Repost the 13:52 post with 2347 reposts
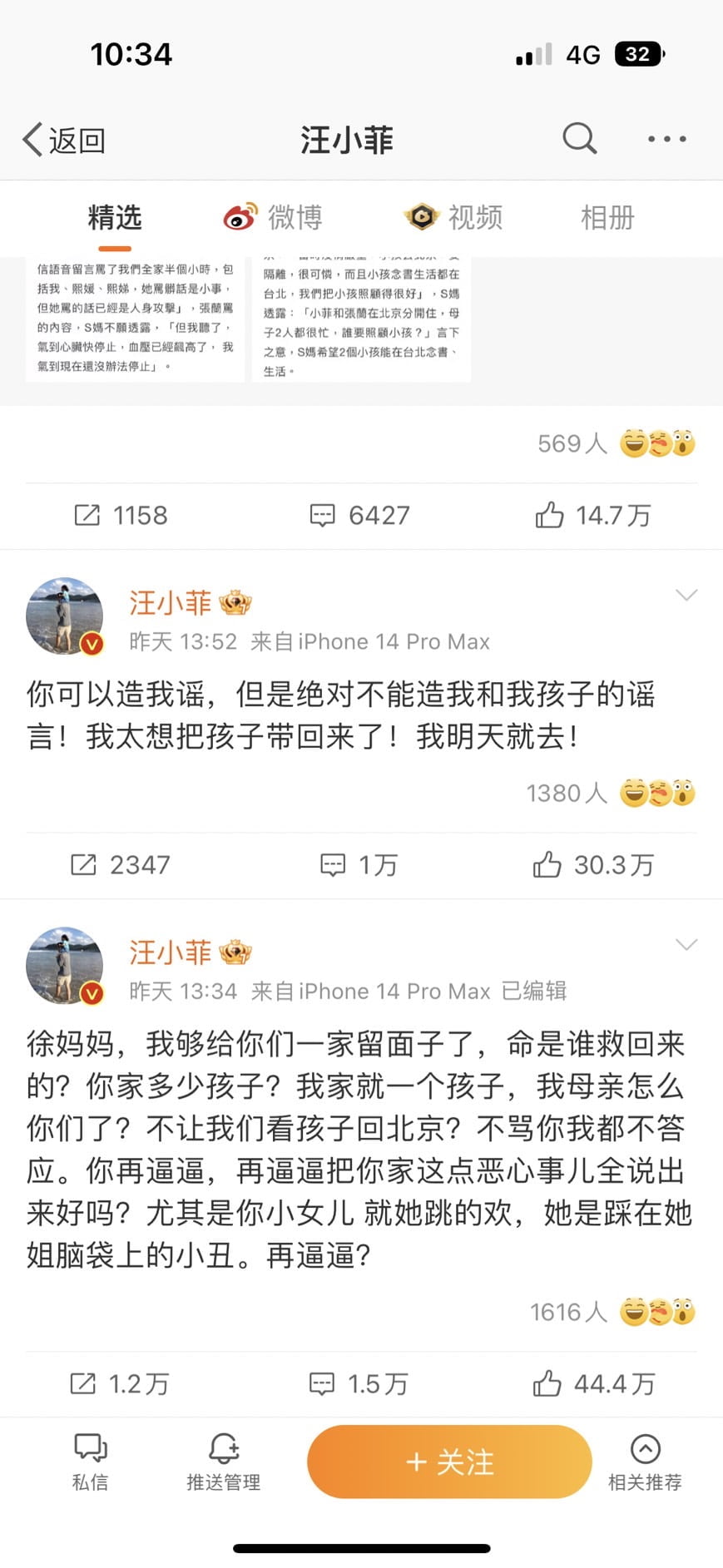 tap(120, 864)
